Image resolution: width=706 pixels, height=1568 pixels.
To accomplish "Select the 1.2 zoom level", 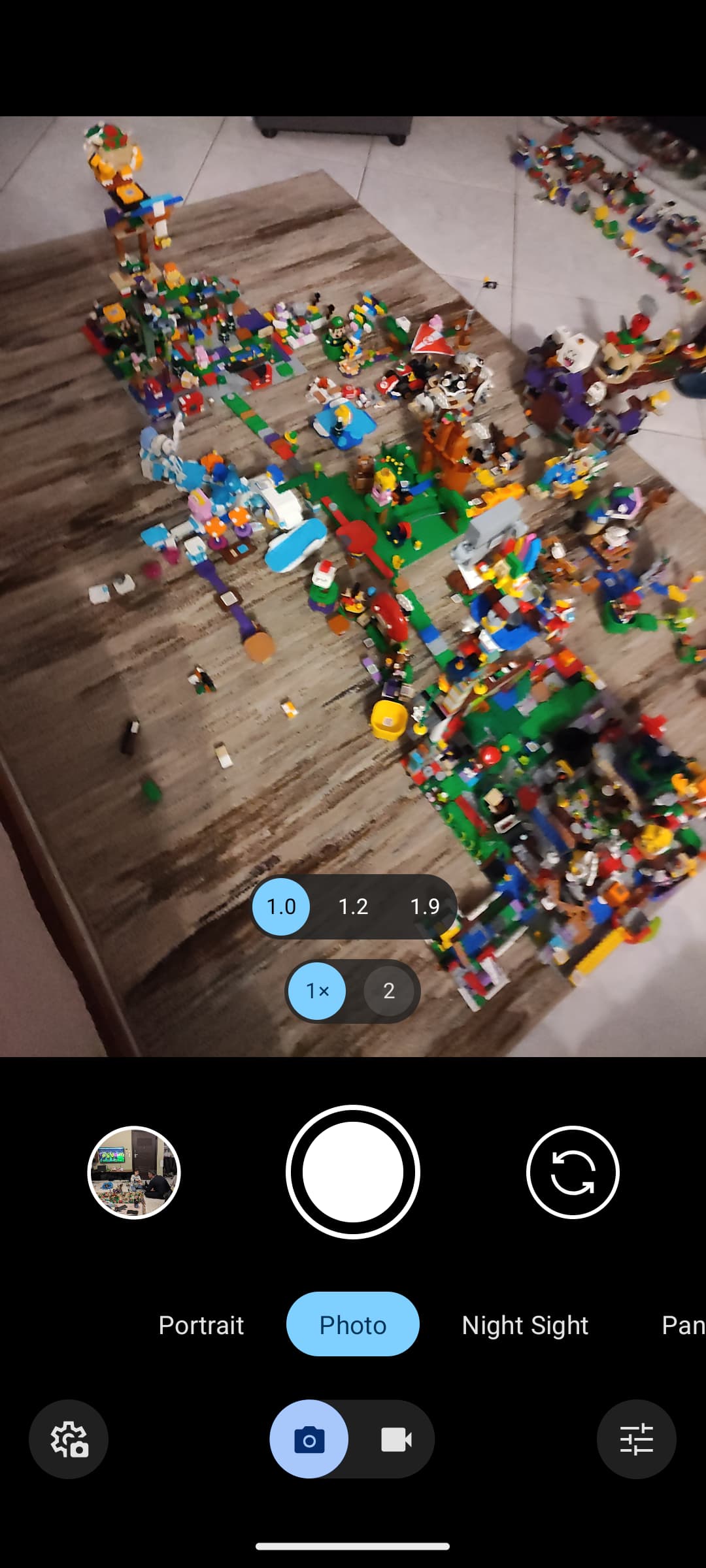I will [353, 906].
